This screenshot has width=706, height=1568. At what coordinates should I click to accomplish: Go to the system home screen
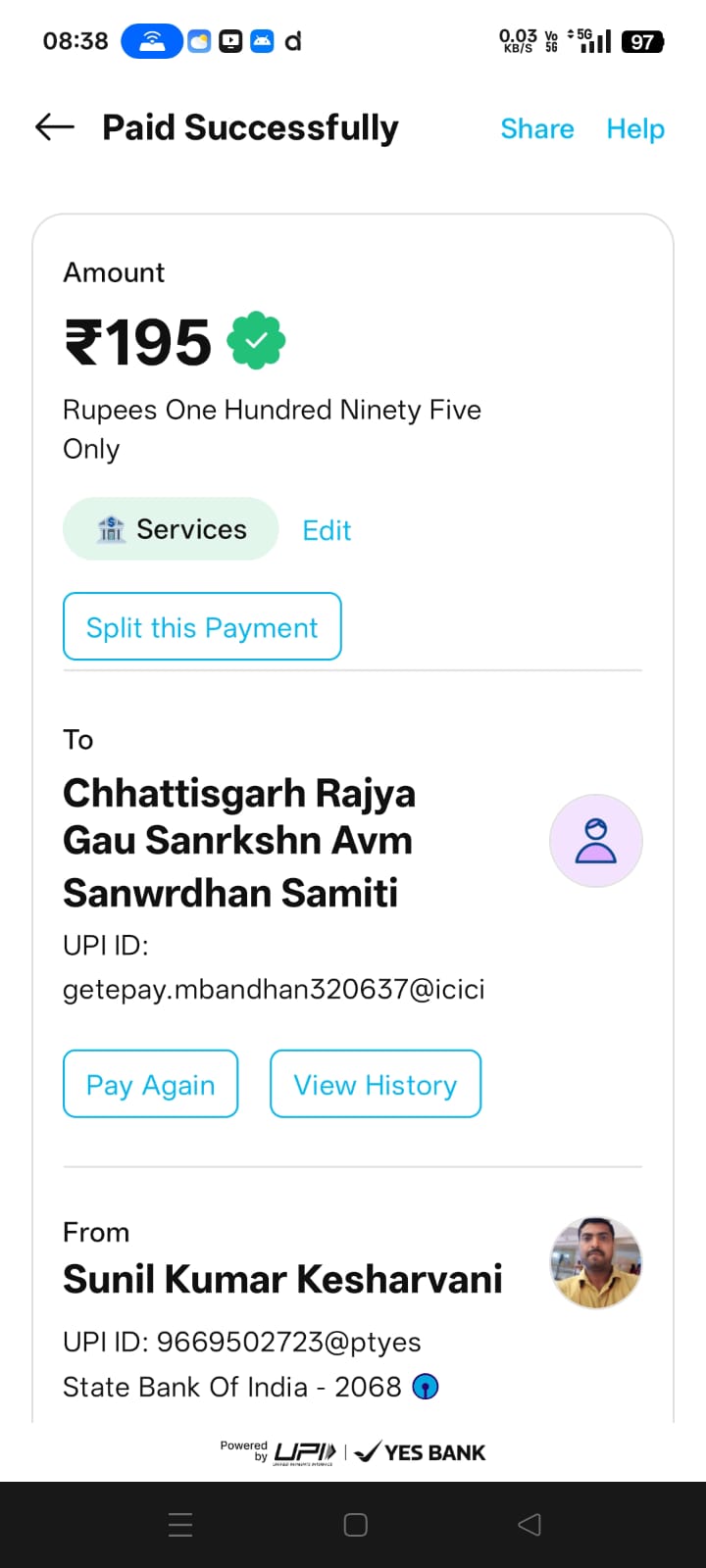point(355,1525)
